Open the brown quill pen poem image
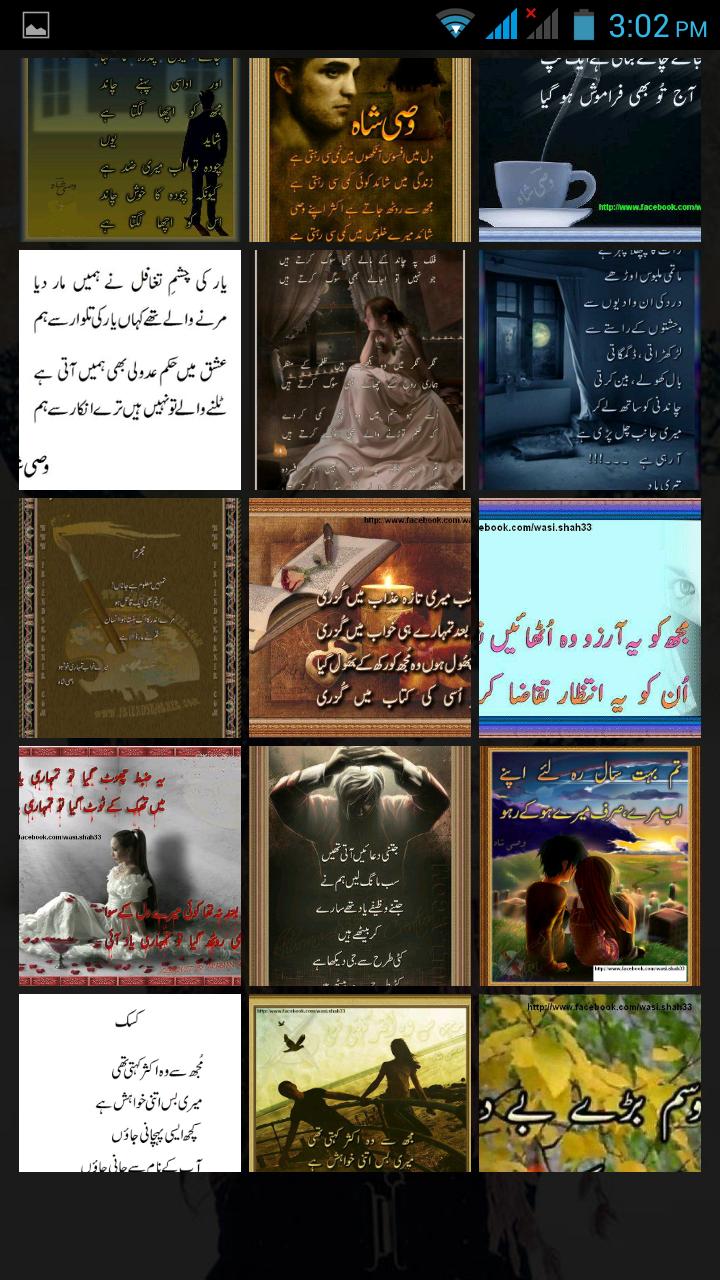The image size is (720, 1280). (x=130, y=618)
